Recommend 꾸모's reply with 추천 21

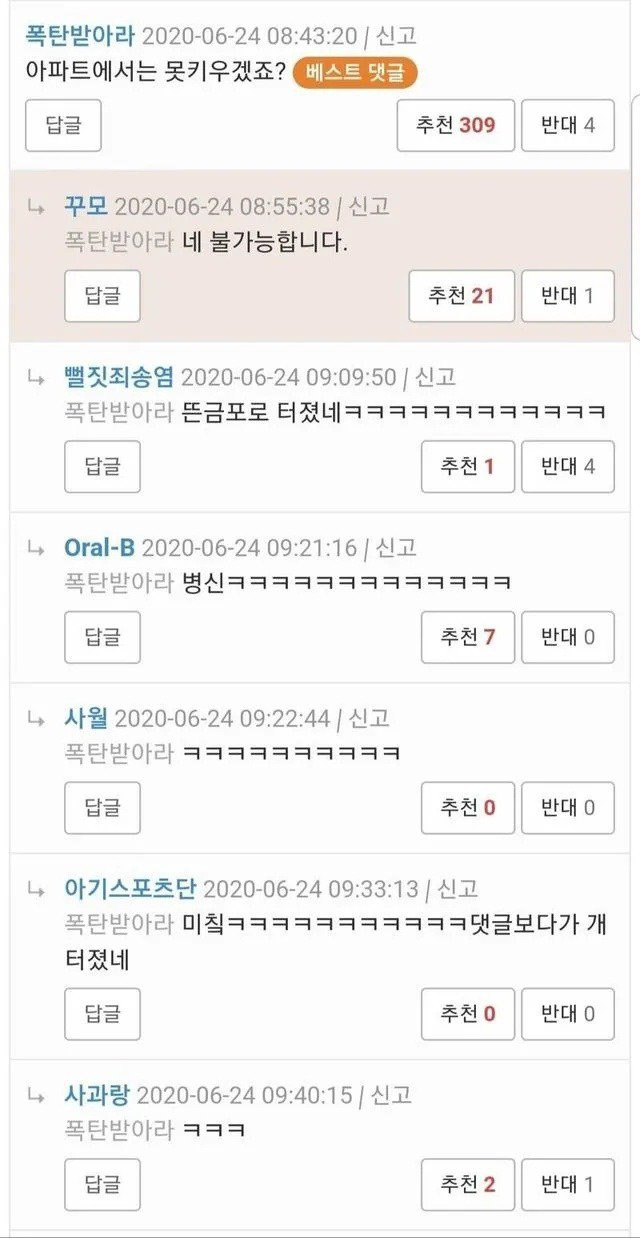coord(461,296)
